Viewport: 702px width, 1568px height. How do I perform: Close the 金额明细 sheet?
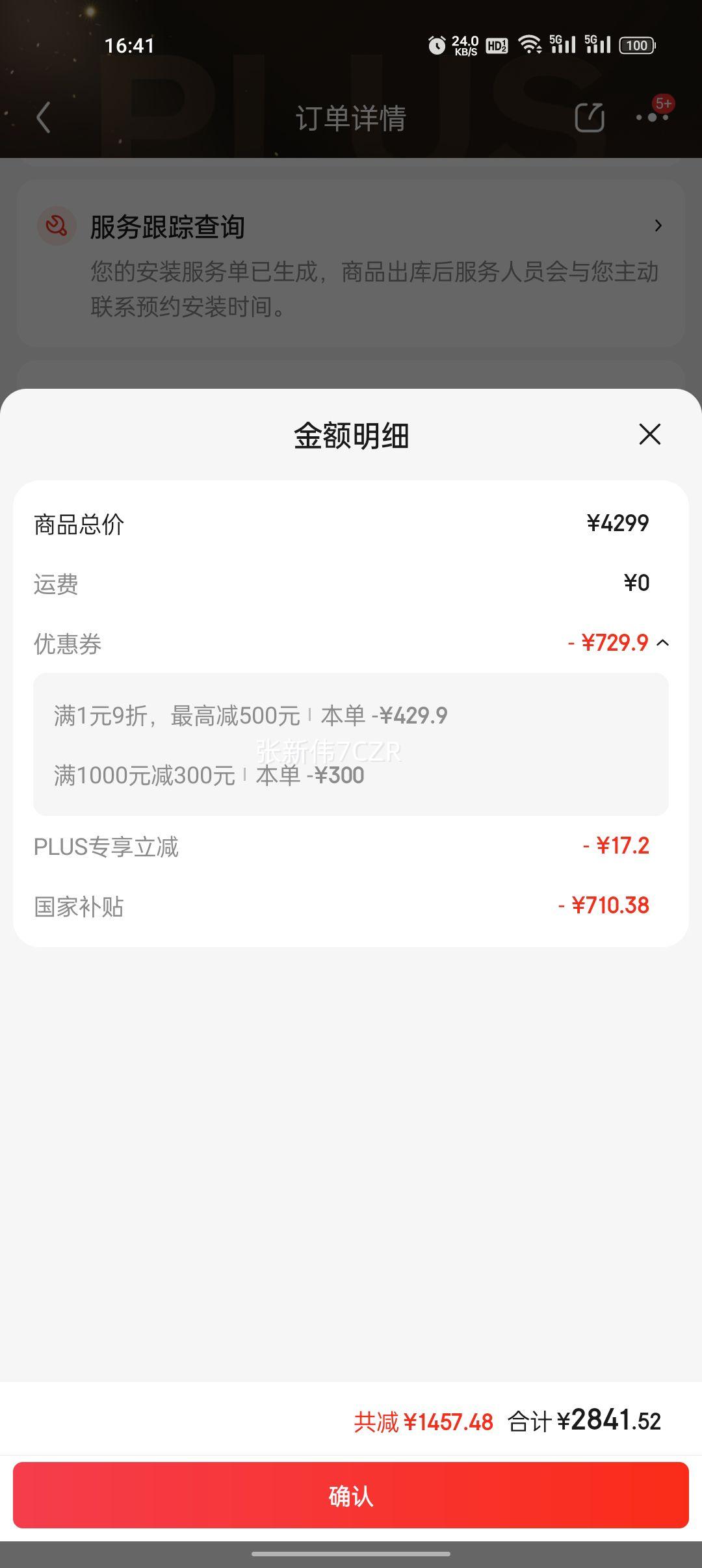click(x=649, y=434)
